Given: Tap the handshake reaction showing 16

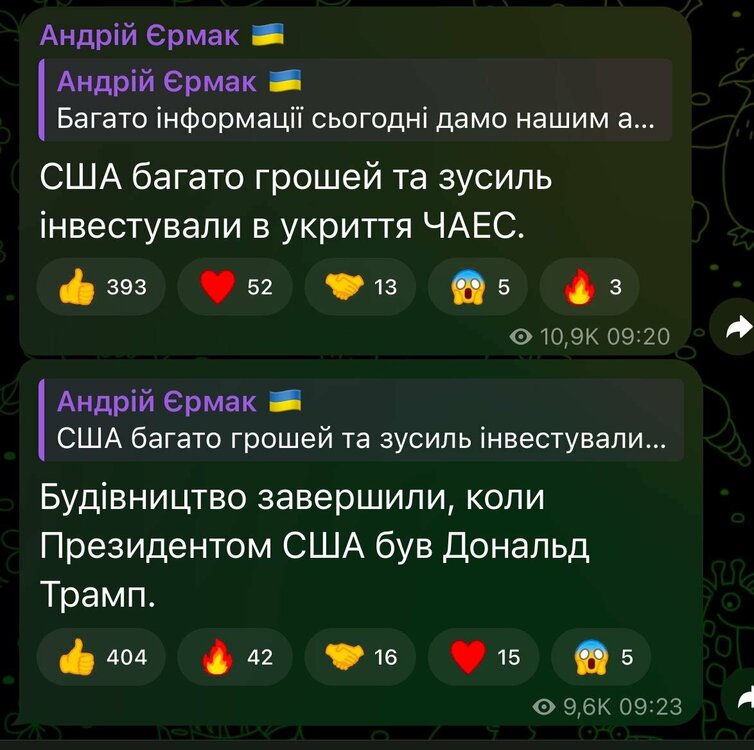Looking at the screenshot, I should (x=360, y=657).
